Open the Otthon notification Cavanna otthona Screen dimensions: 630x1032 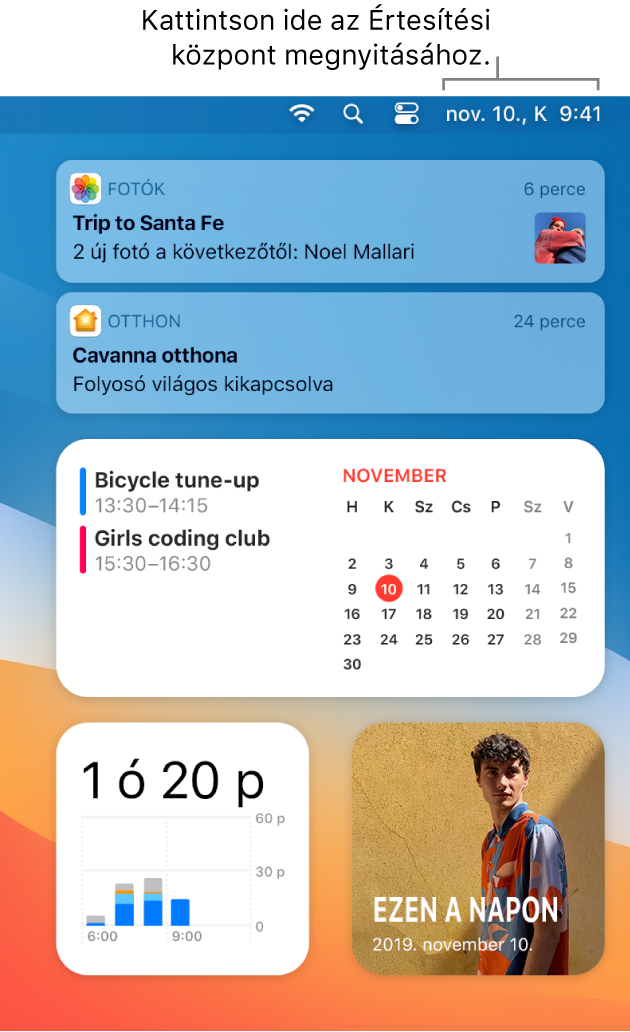[x=330, y=353]
